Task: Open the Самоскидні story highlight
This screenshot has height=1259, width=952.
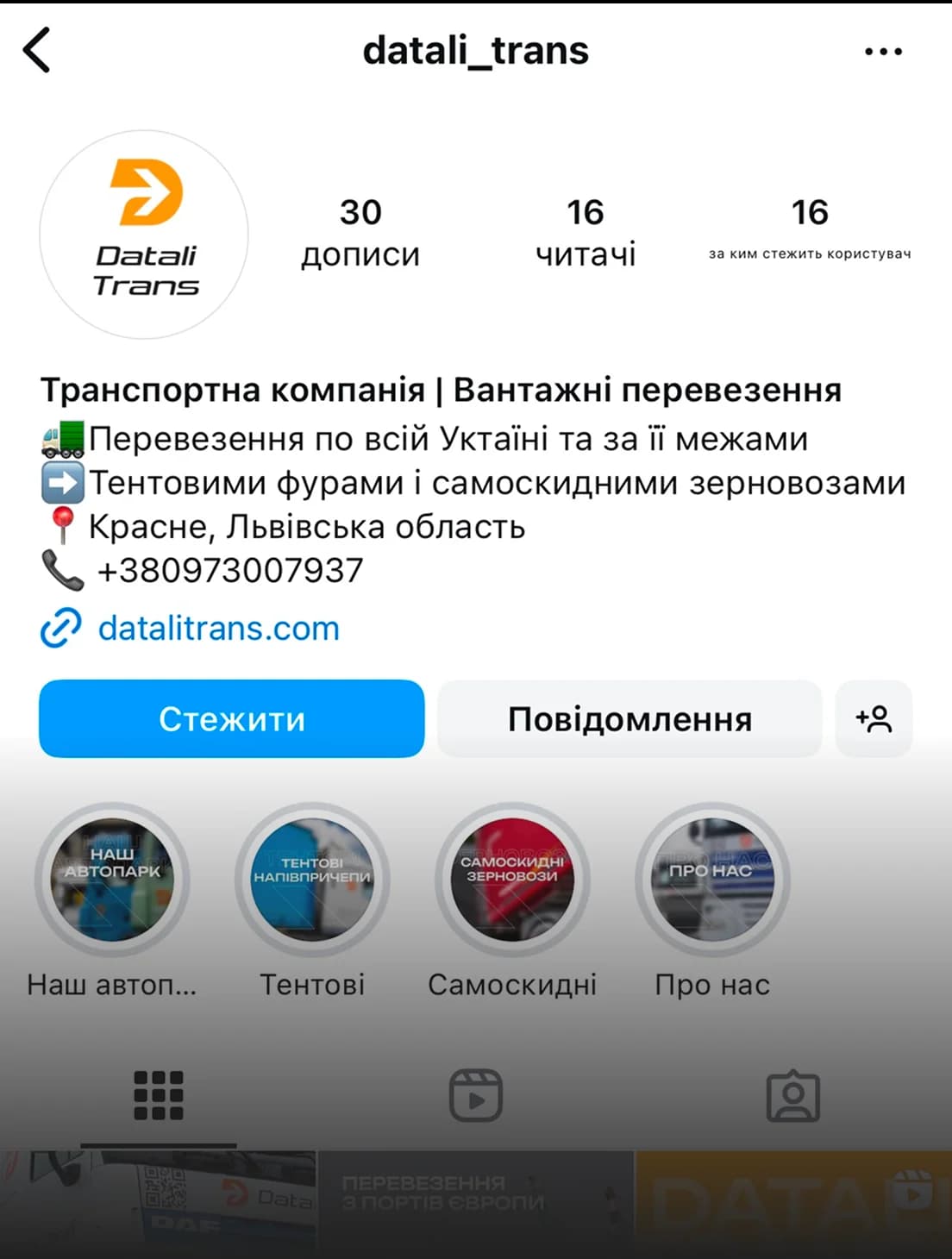Action: coord(512,880)
